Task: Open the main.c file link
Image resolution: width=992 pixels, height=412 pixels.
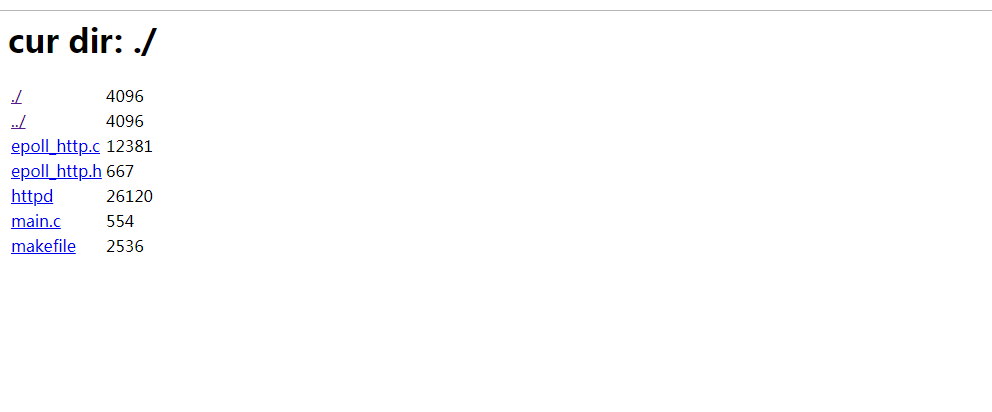Action: pyautogui.click(x=36, y=222)
